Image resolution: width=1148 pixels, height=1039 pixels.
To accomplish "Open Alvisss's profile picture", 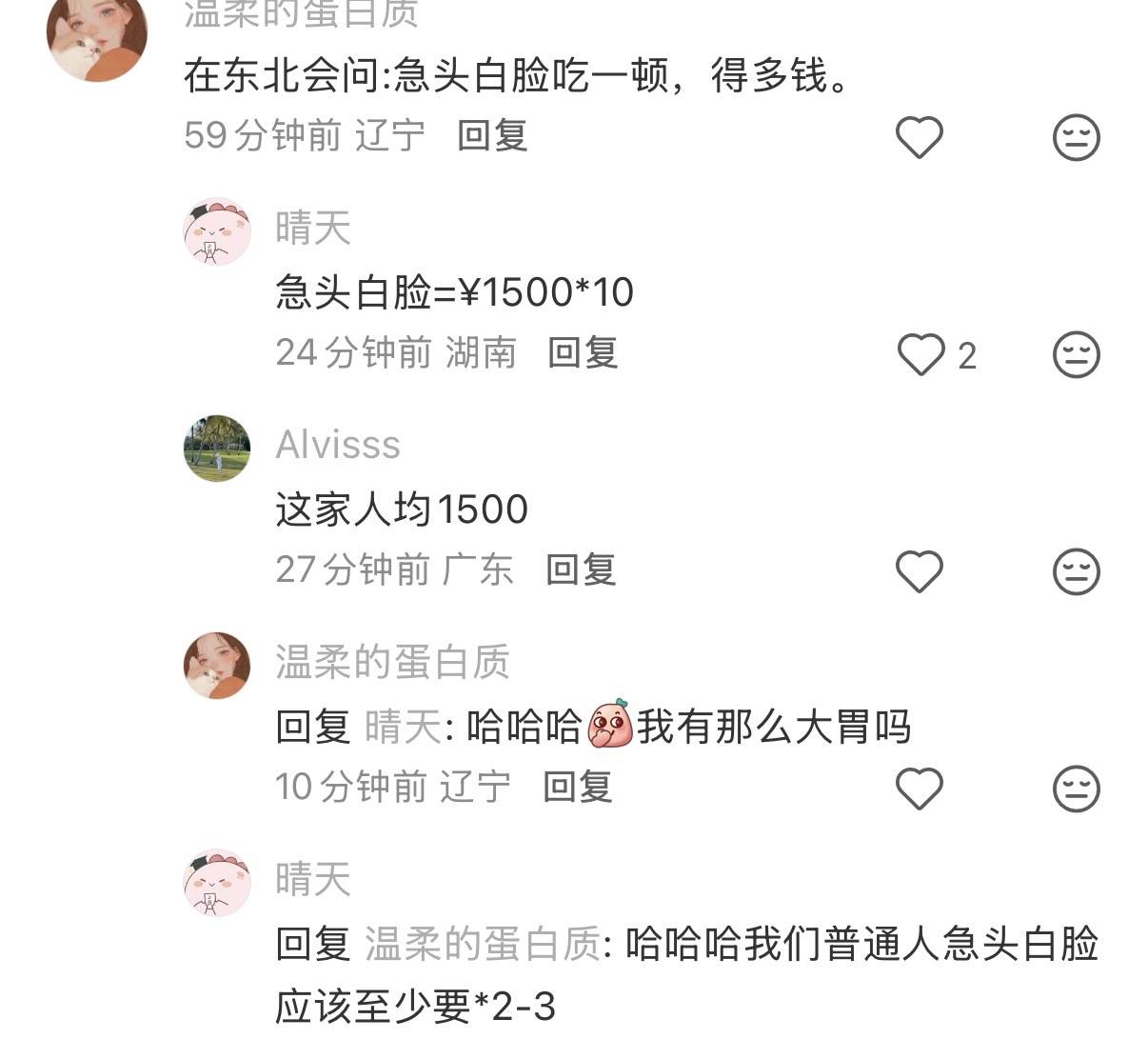I will coord(217,449).
